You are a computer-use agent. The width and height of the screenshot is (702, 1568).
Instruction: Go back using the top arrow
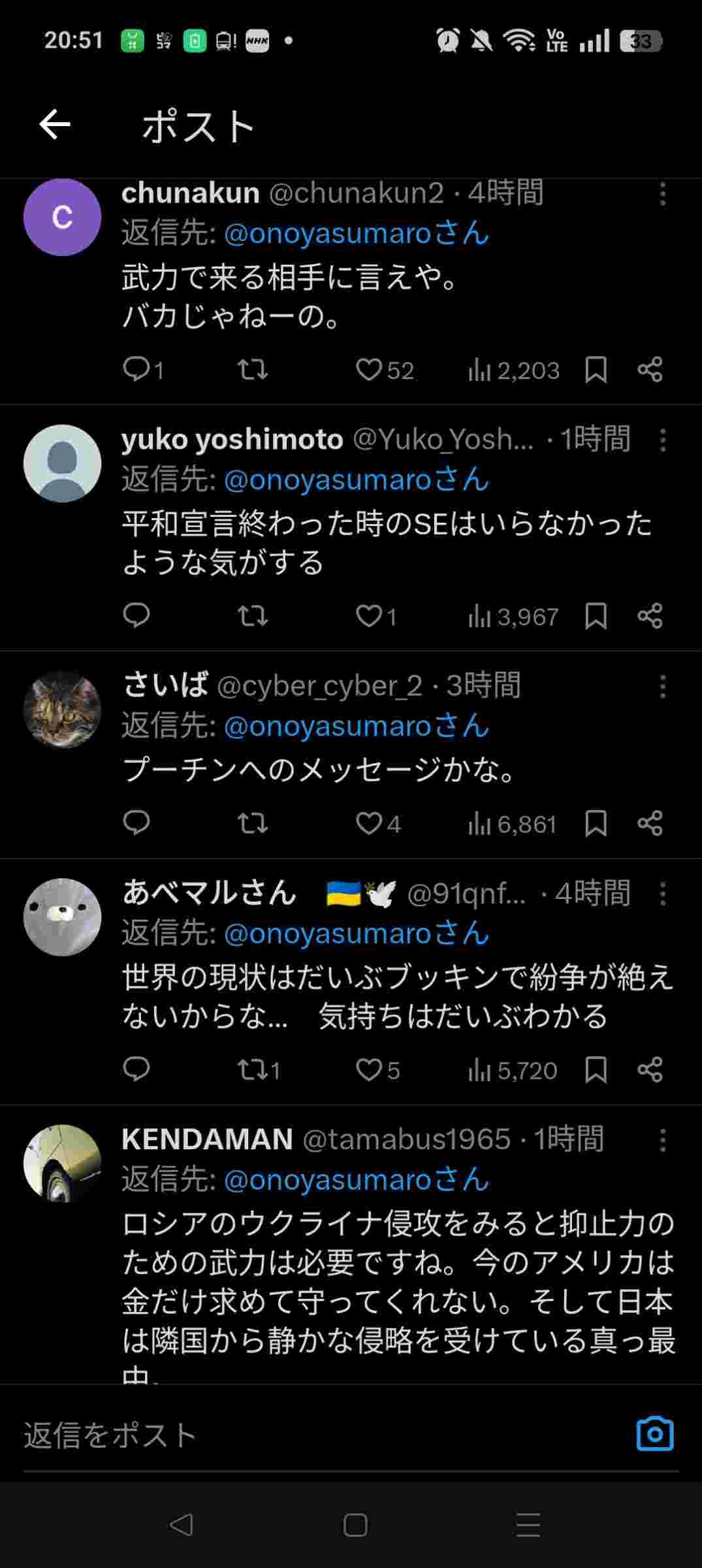tap(55, 125)
